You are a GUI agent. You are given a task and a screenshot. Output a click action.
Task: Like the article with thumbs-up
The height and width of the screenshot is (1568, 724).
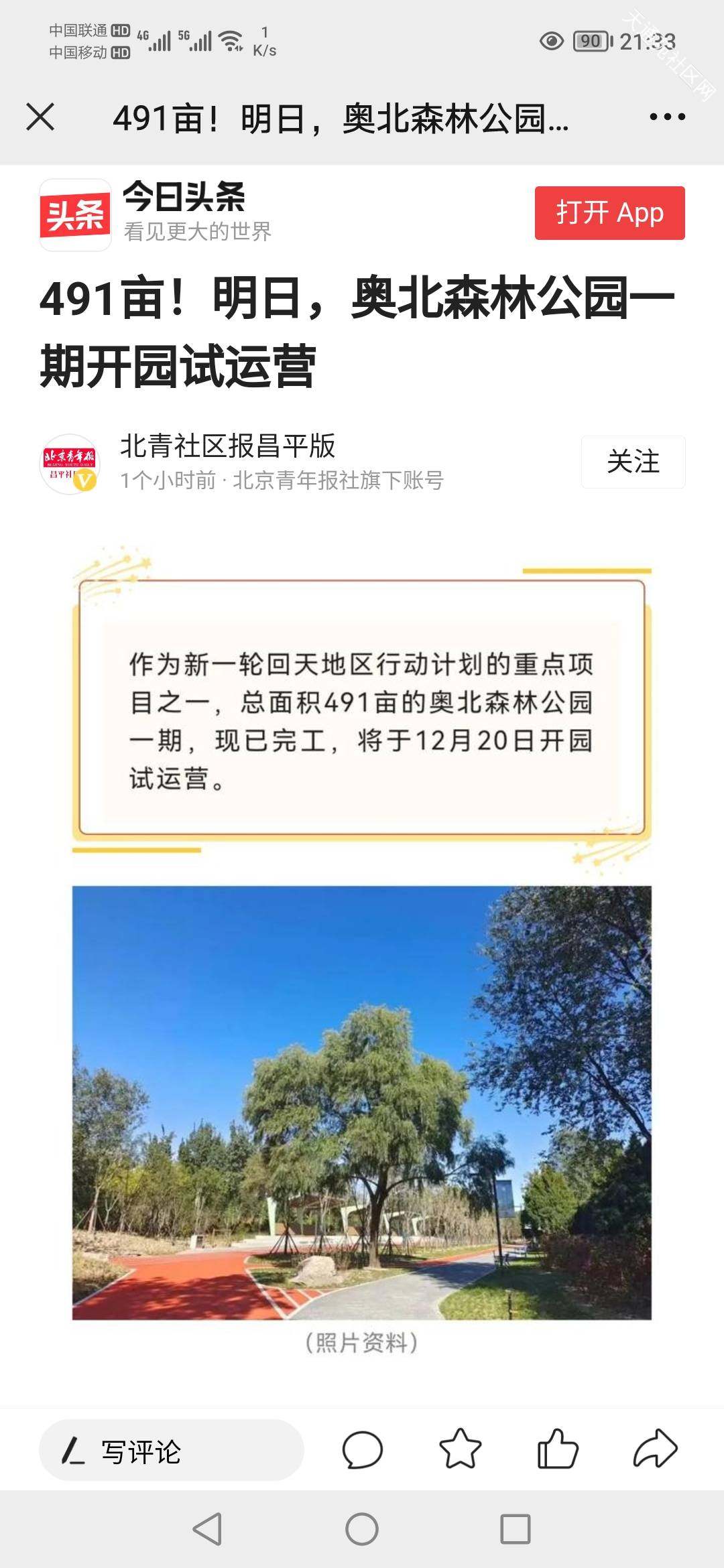(x=558, y=1449)
